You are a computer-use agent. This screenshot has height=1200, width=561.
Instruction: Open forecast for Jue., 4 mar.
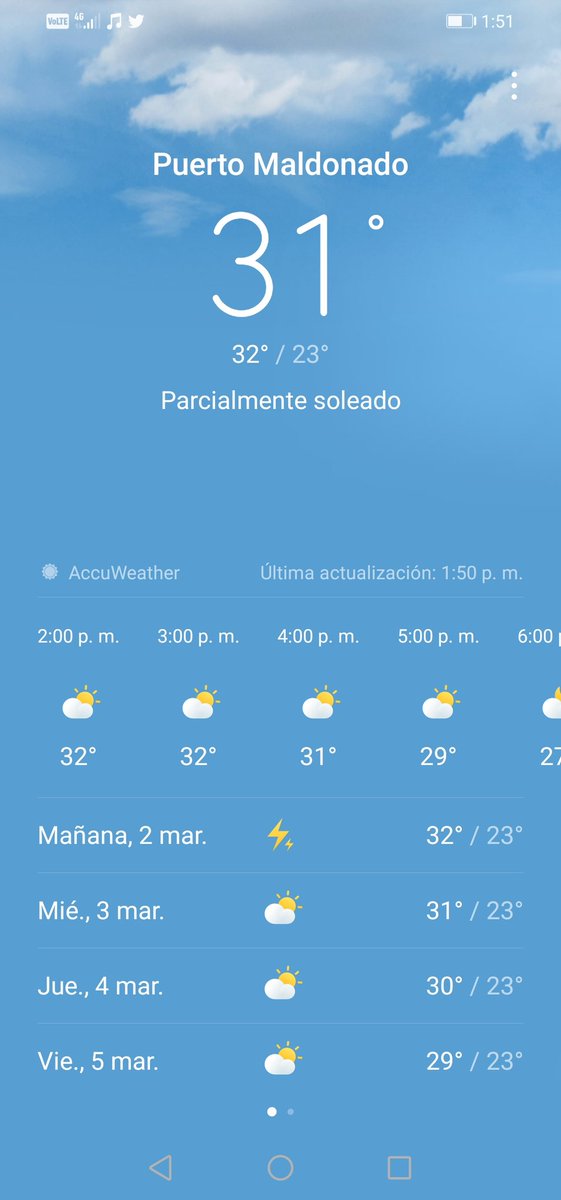tap(280, 986)
